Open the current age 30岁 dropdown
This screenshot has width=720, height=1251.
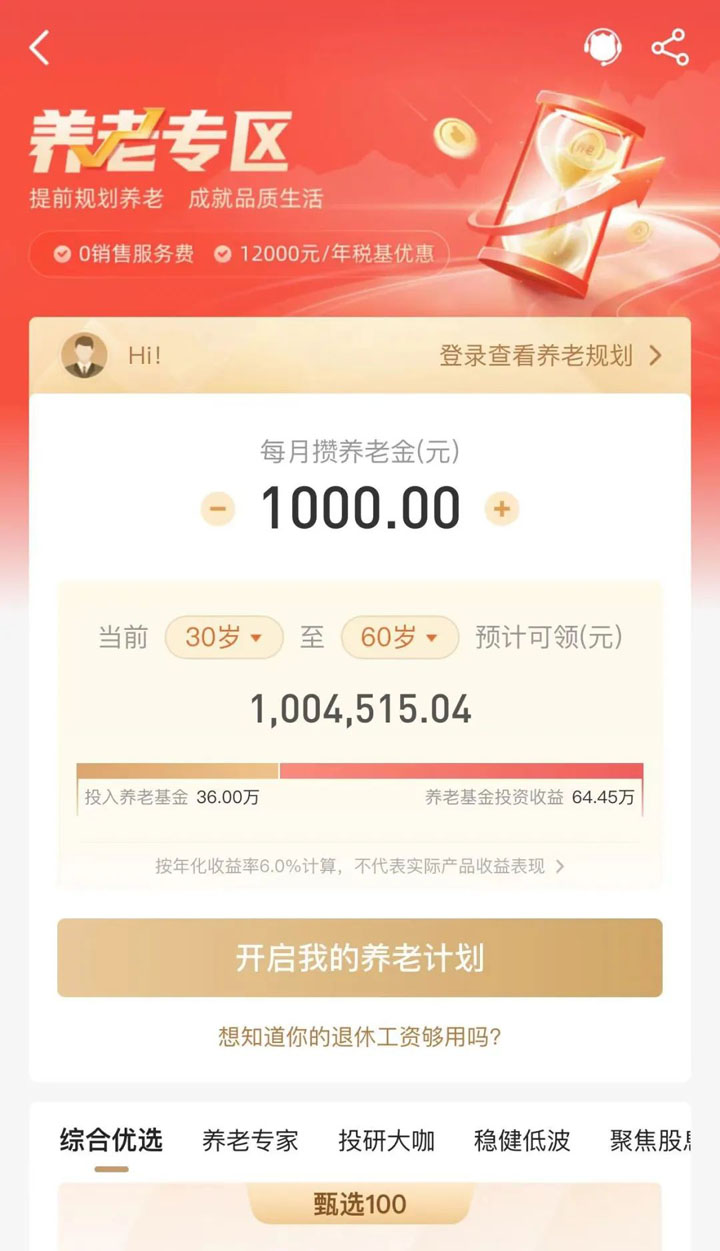[224, 637]
